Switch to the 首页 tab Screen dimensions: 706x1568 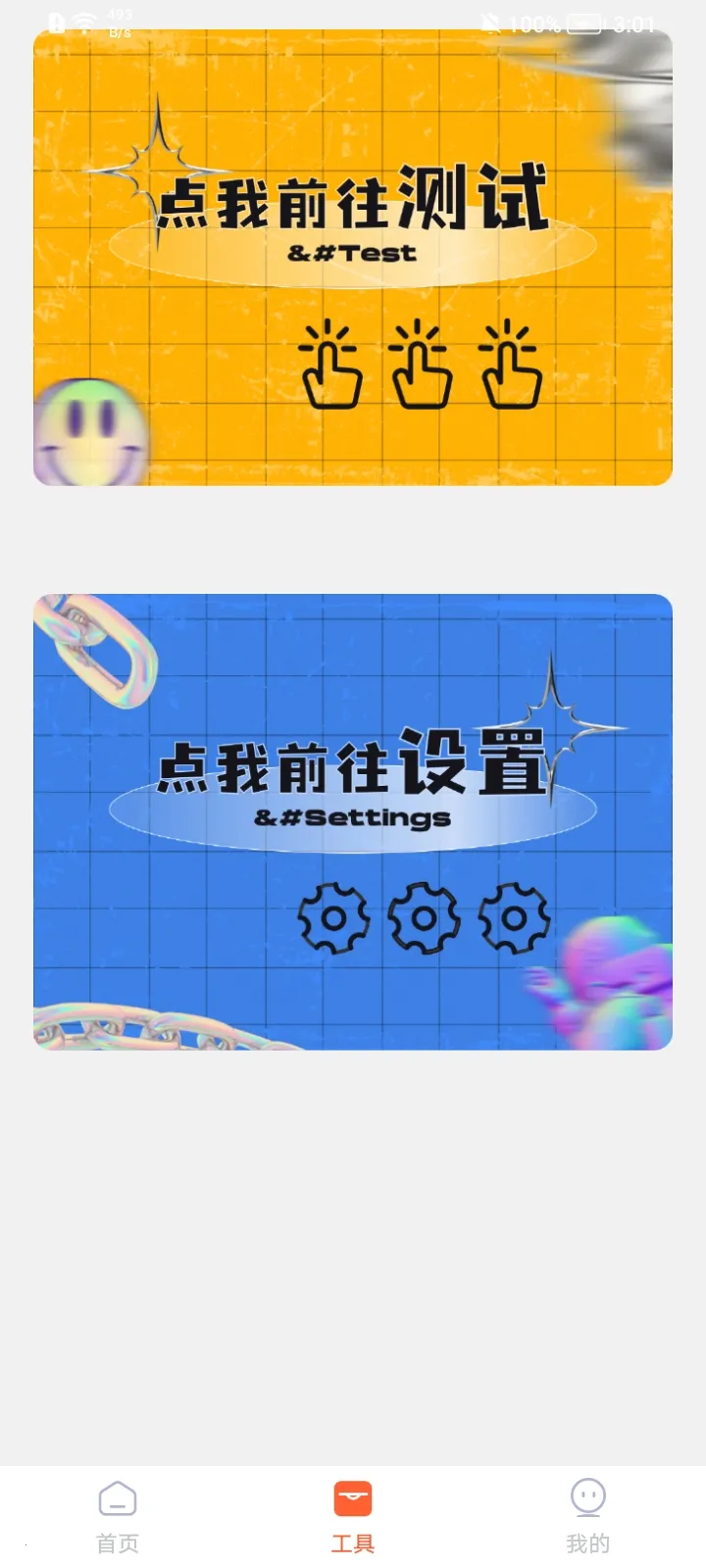pos(118,1517)
